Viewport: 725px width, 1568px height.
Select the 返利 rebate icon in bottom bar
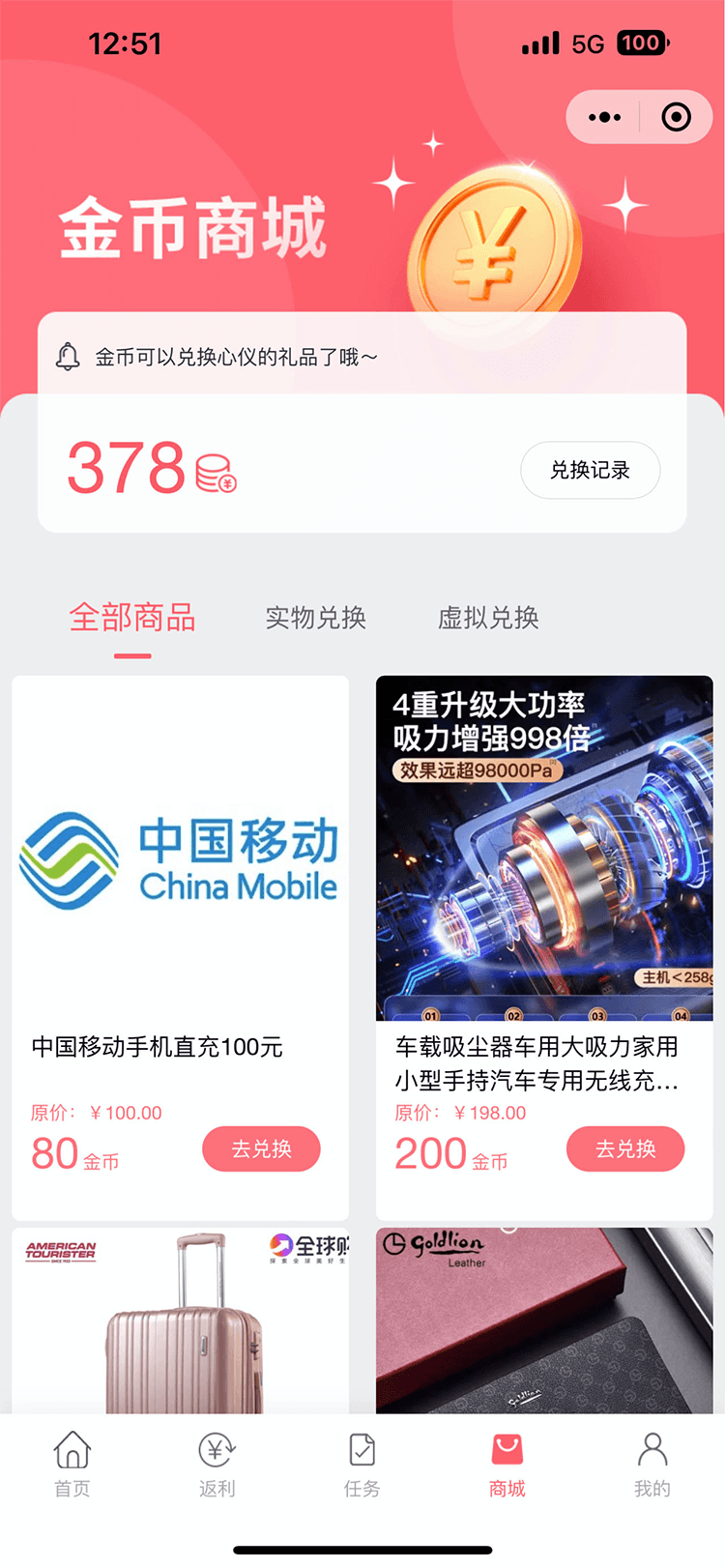(217, 1450)
